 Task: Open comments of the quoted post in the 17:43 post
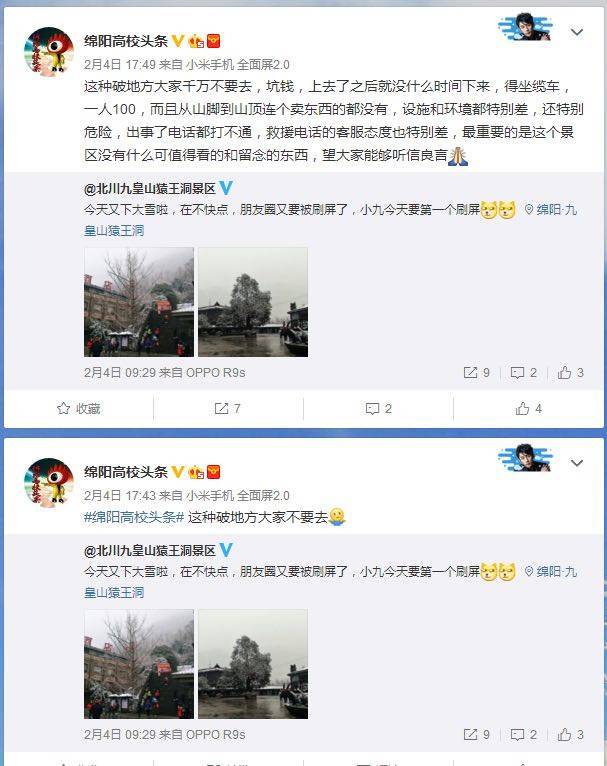coord(524,734)
